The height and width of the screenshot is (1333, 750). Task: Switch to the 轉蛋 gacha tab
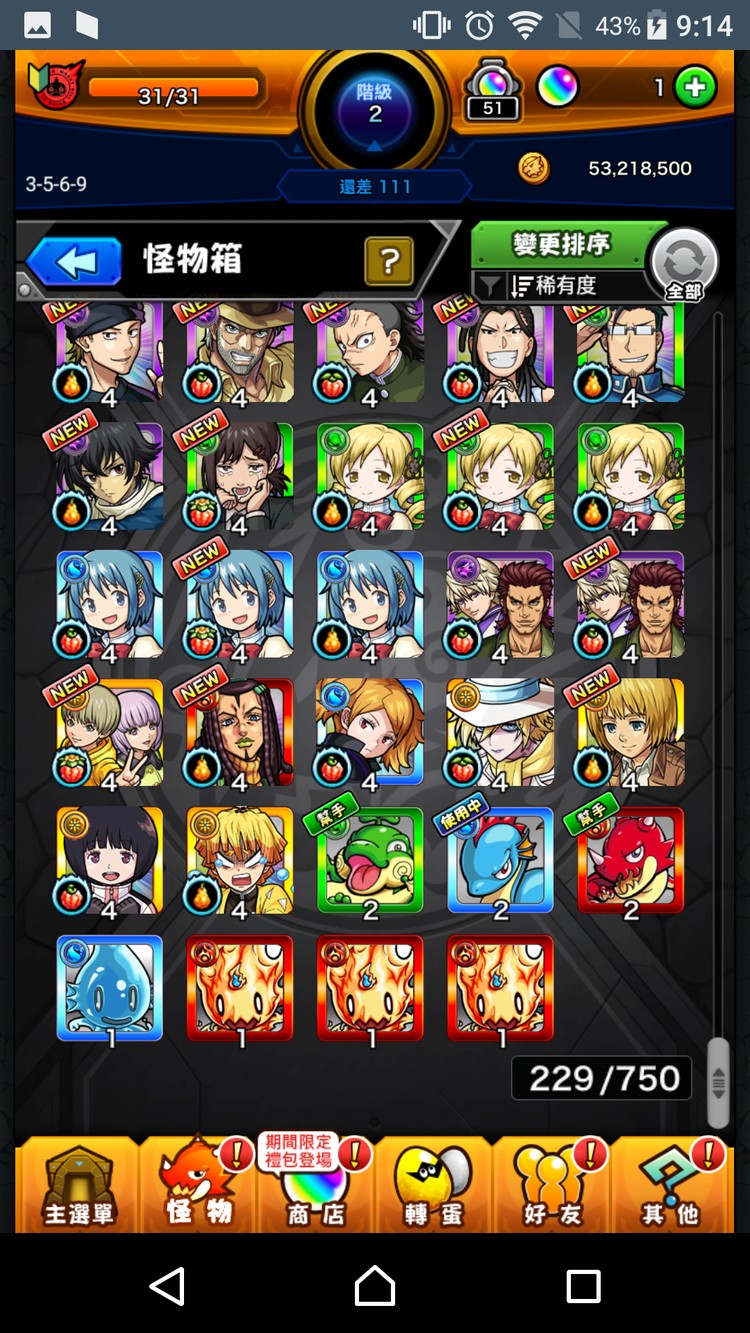432,1187
